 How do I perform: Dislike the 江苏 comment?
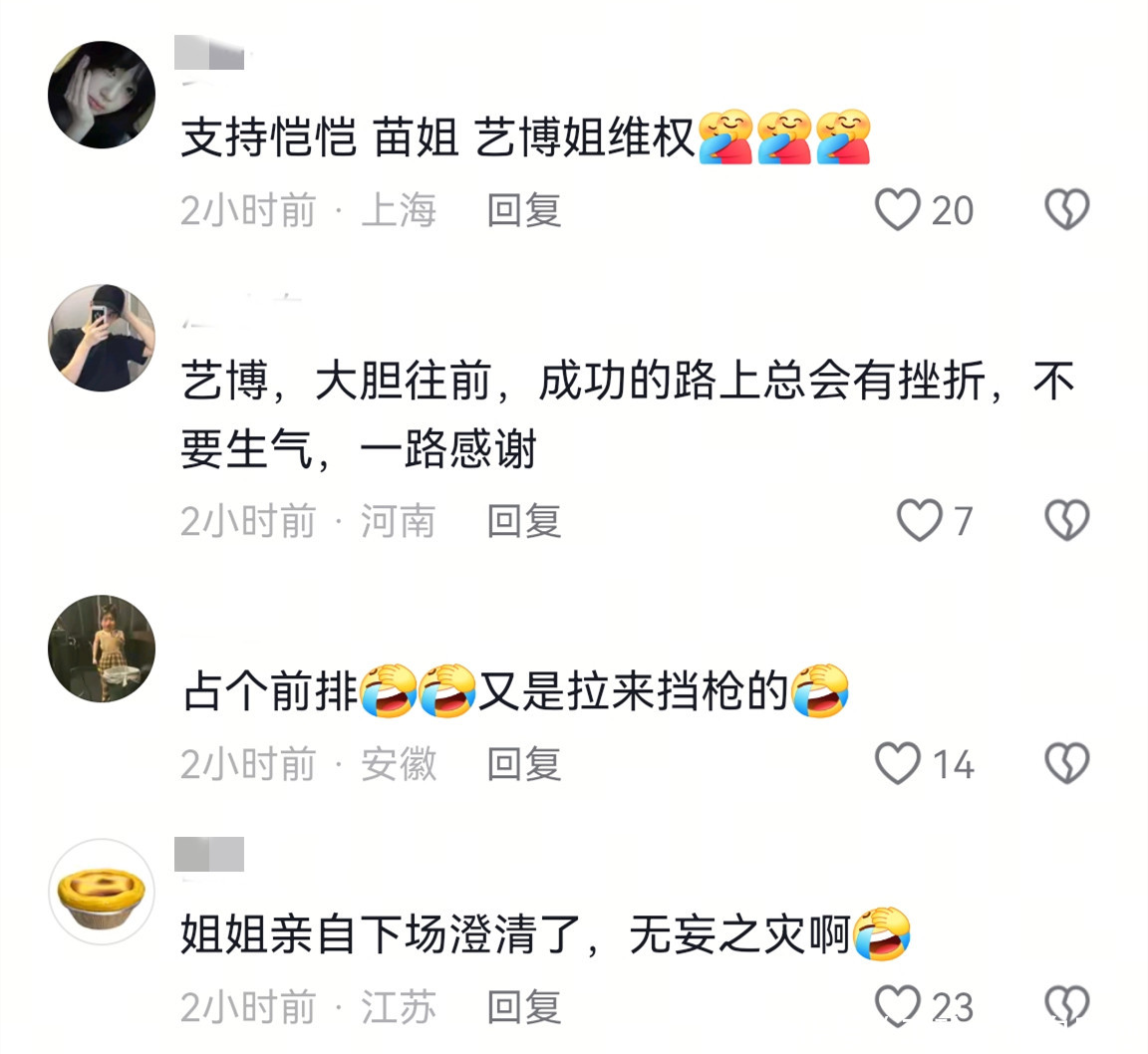tap(1066, 1006)
